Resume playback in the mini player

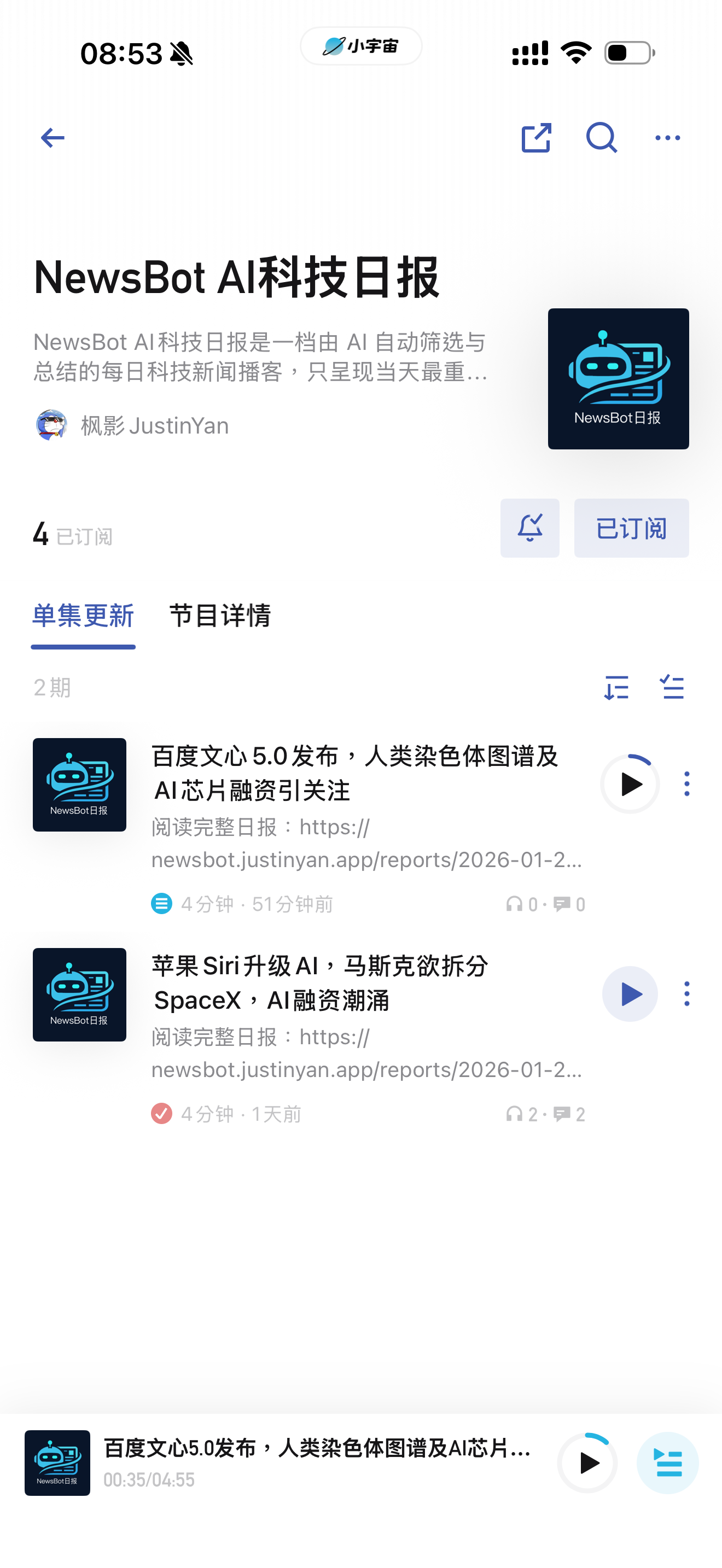[x=587, y=1462]
